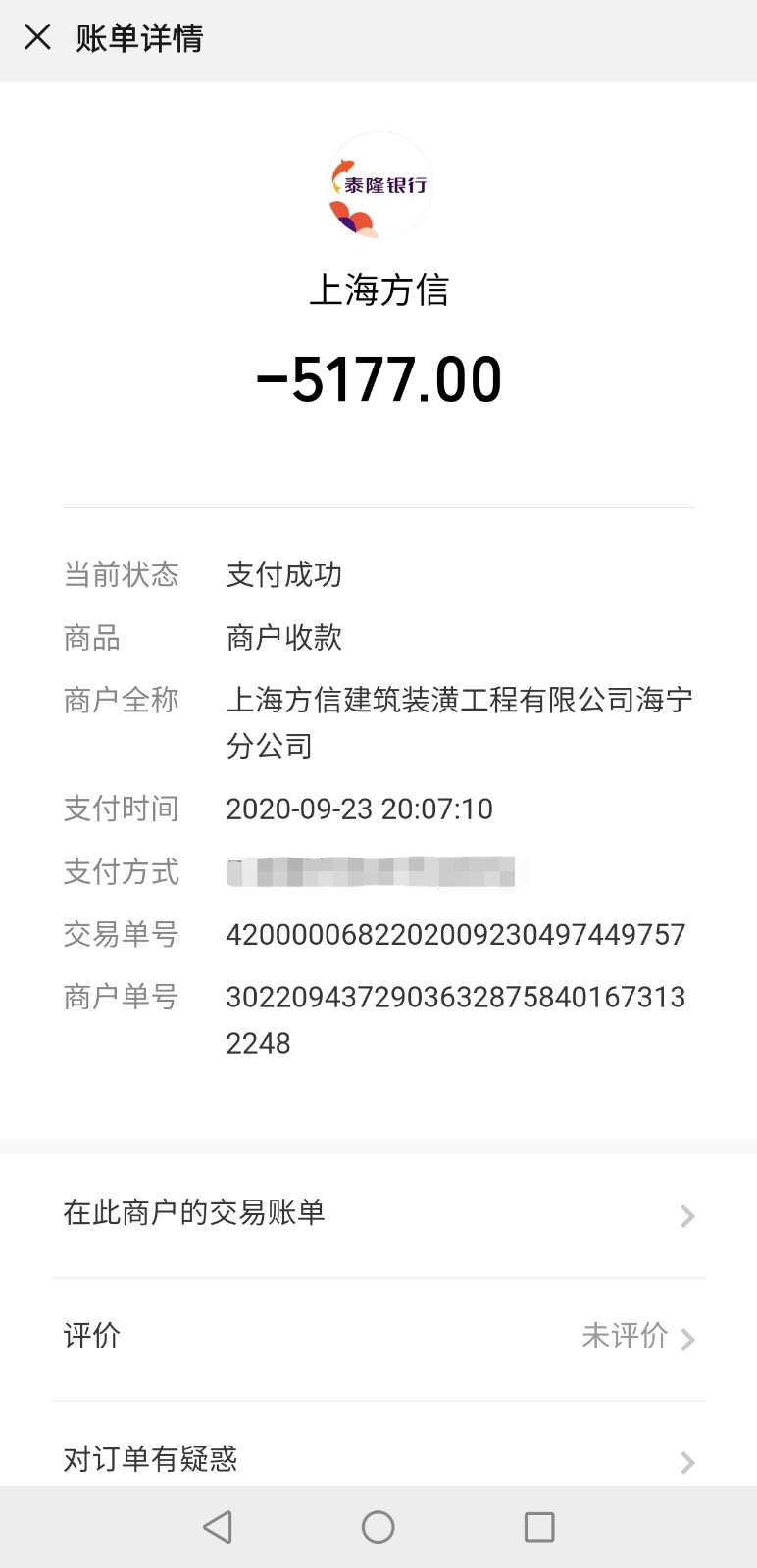Close the 账单详情 page

coord(37,38)
